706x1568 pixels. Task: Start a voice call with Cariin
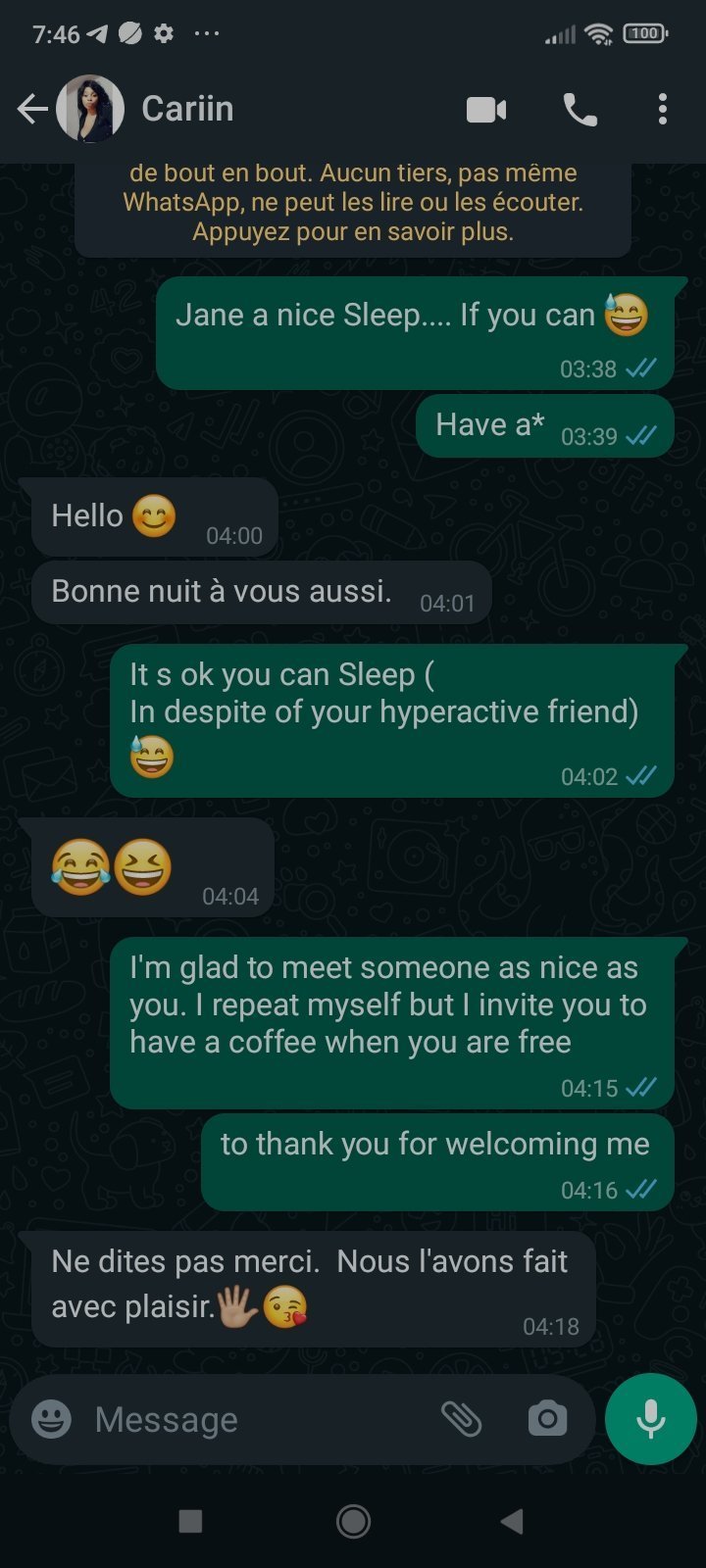pos(580,110)
